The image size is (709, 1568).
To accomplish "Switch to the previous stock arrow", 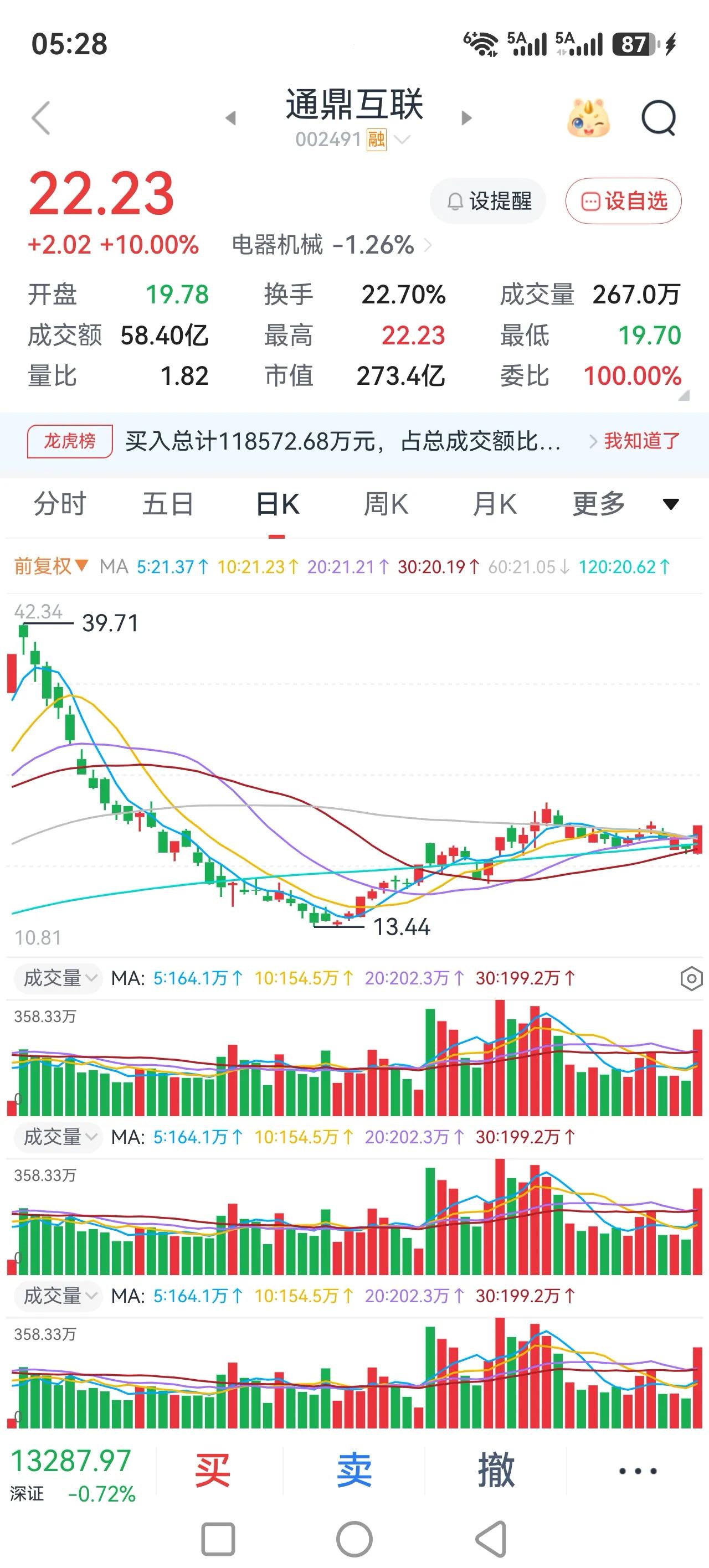I will click(230, 118).
